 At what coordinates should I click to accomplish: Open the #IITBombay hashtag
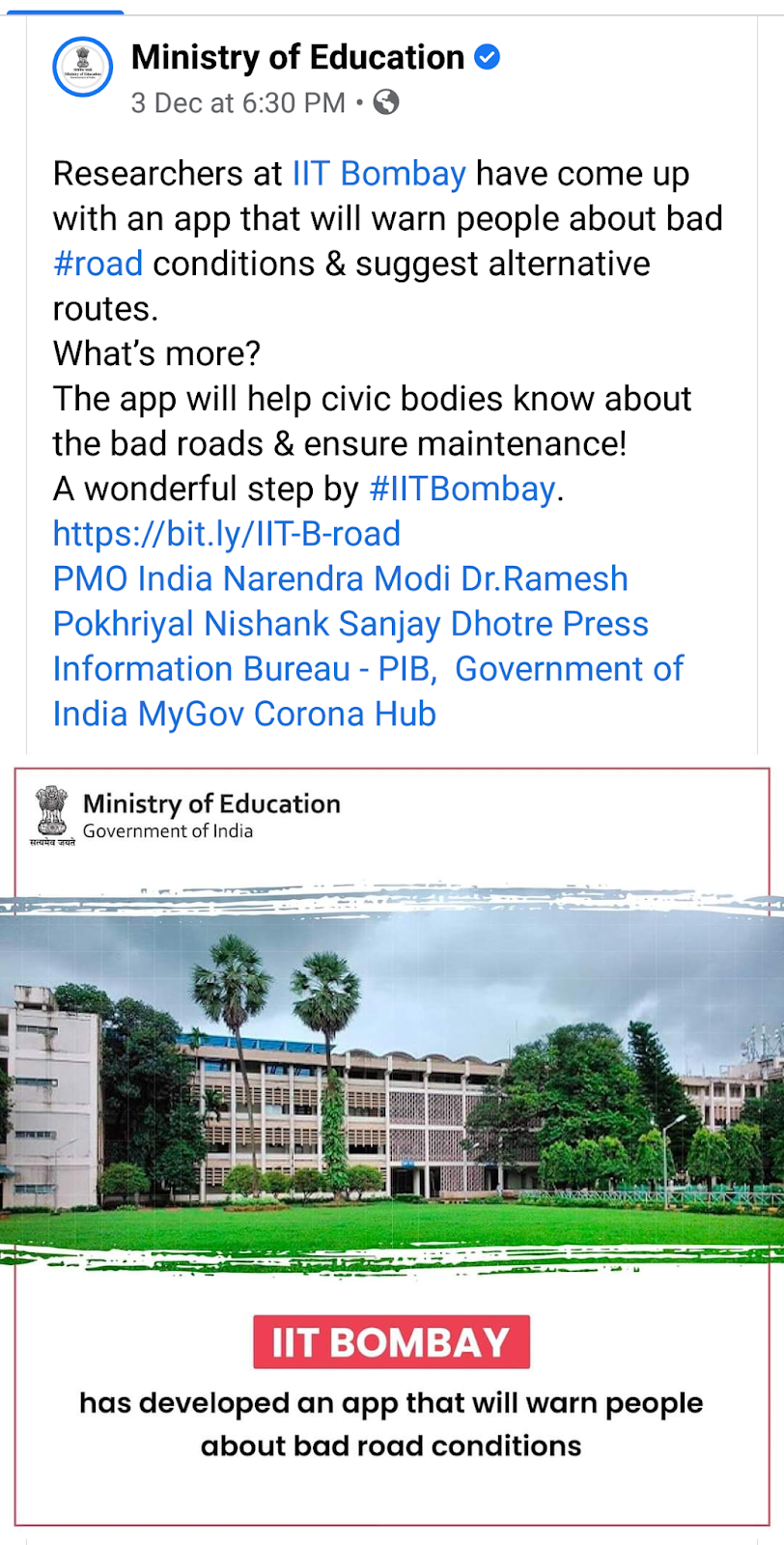click(x=462, y=490)
